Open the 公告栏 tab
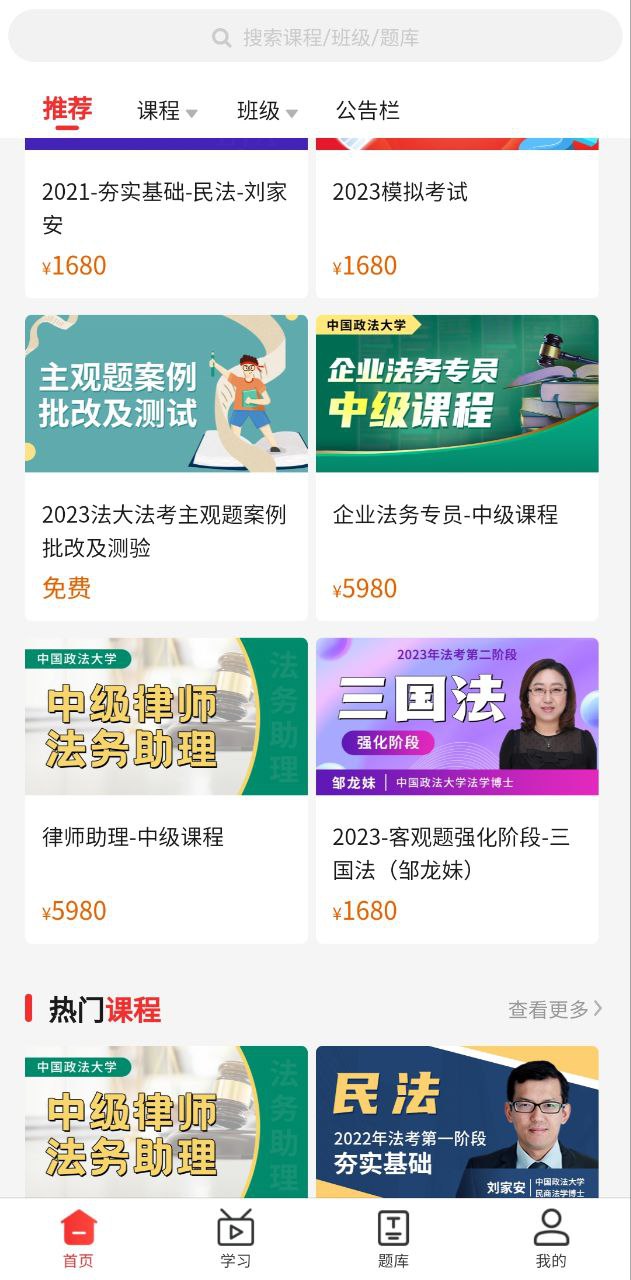 367,111
